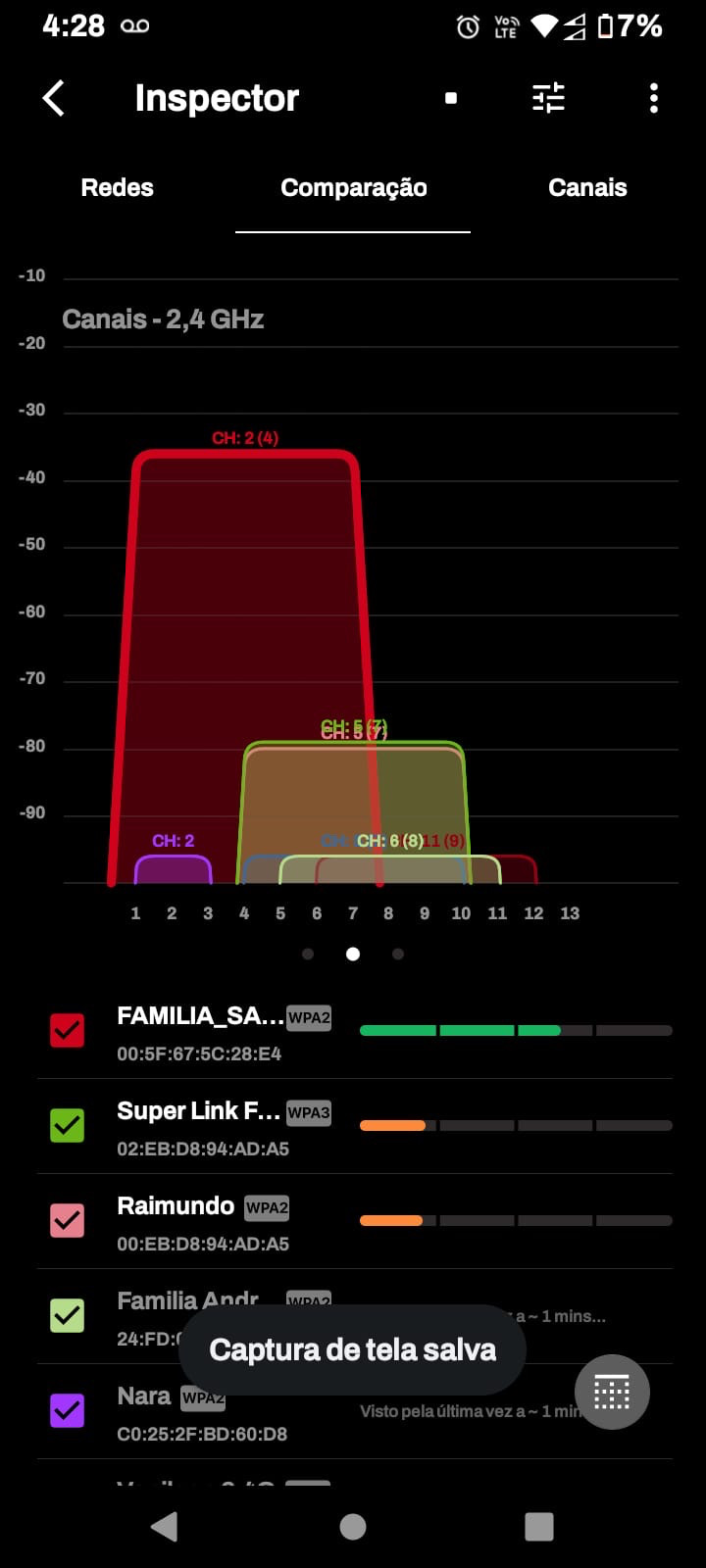Image resolution: width=706 pixels, height=1568 pixels.
Task: Open the filter settings sliders icon
Action: [548, 98]
